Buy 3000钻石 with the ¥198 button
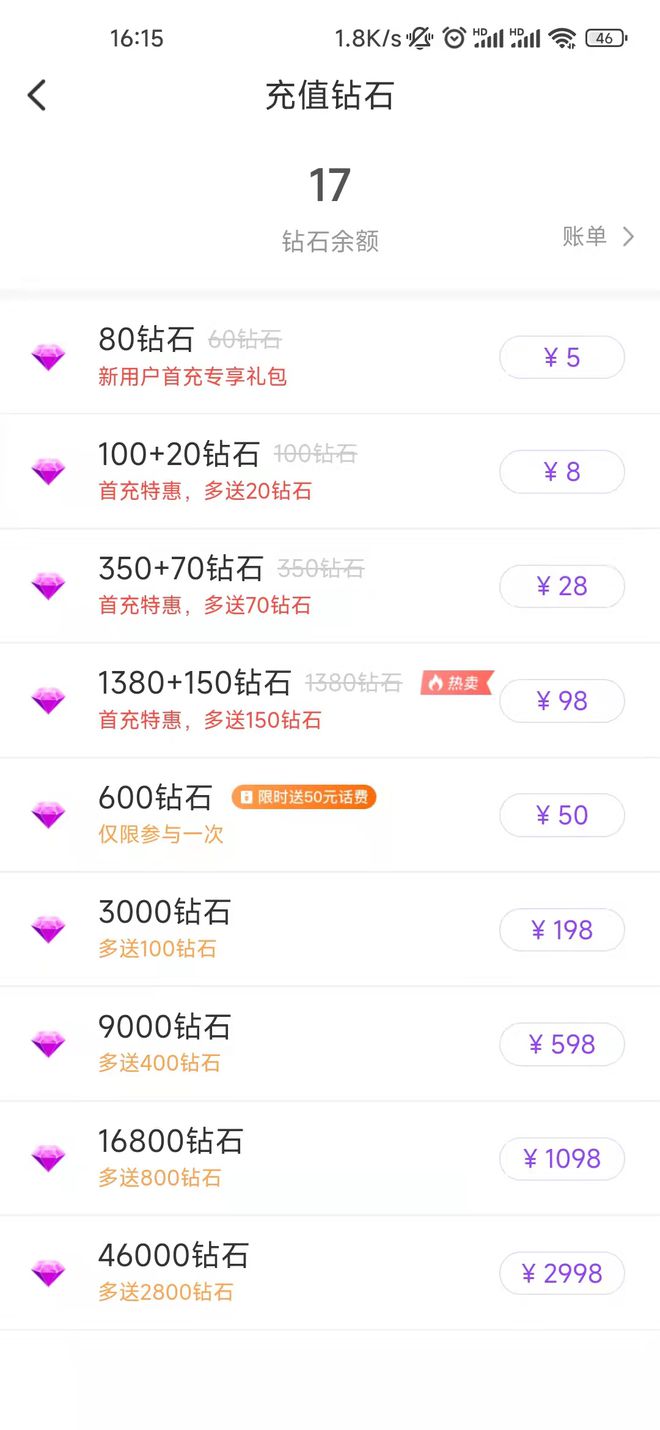Image resolution: width=660 pixels, height=1430 pixels. pyautogui.click(x=562, y=930)
